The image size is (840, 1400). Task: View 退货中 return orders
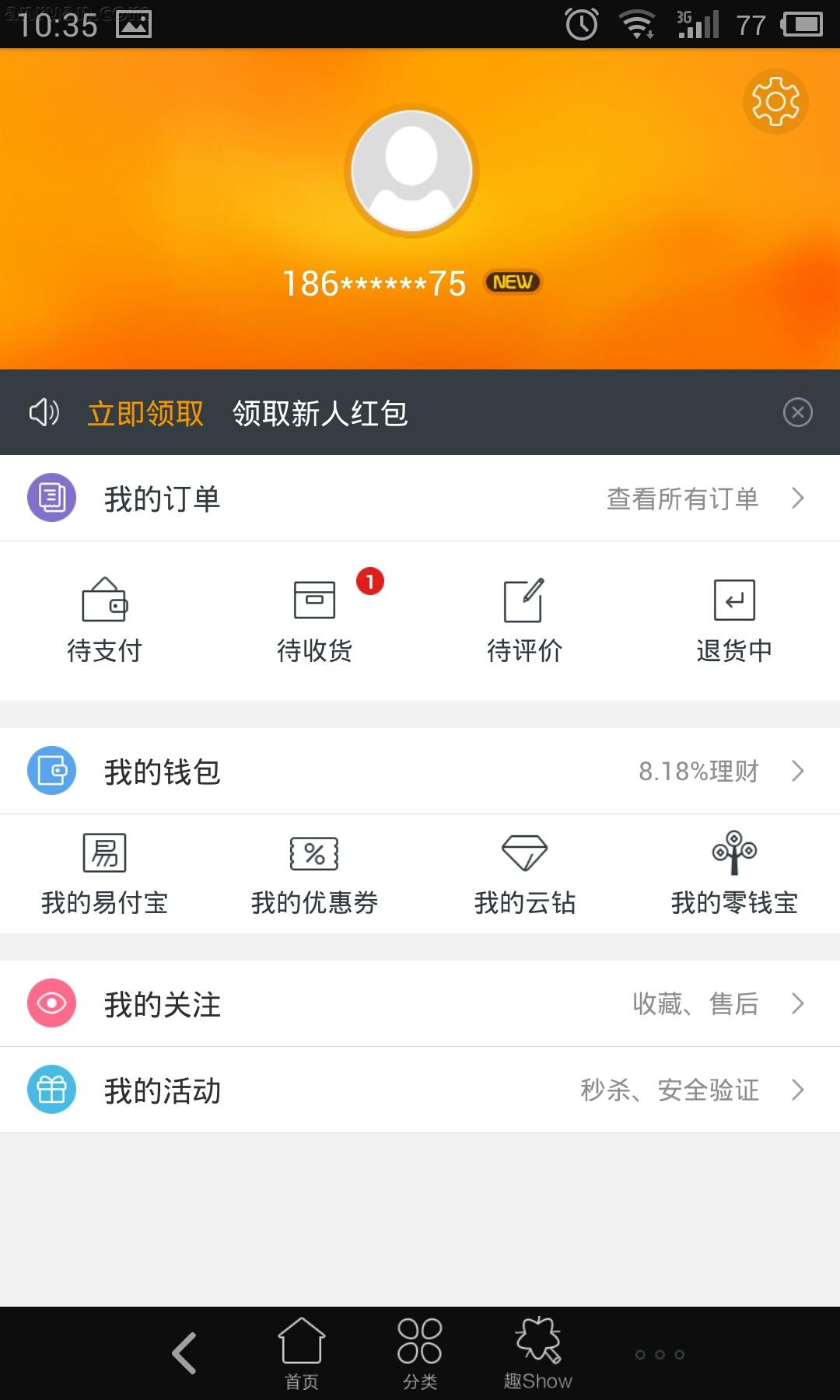pyautogui.click(x=733, y=618)
